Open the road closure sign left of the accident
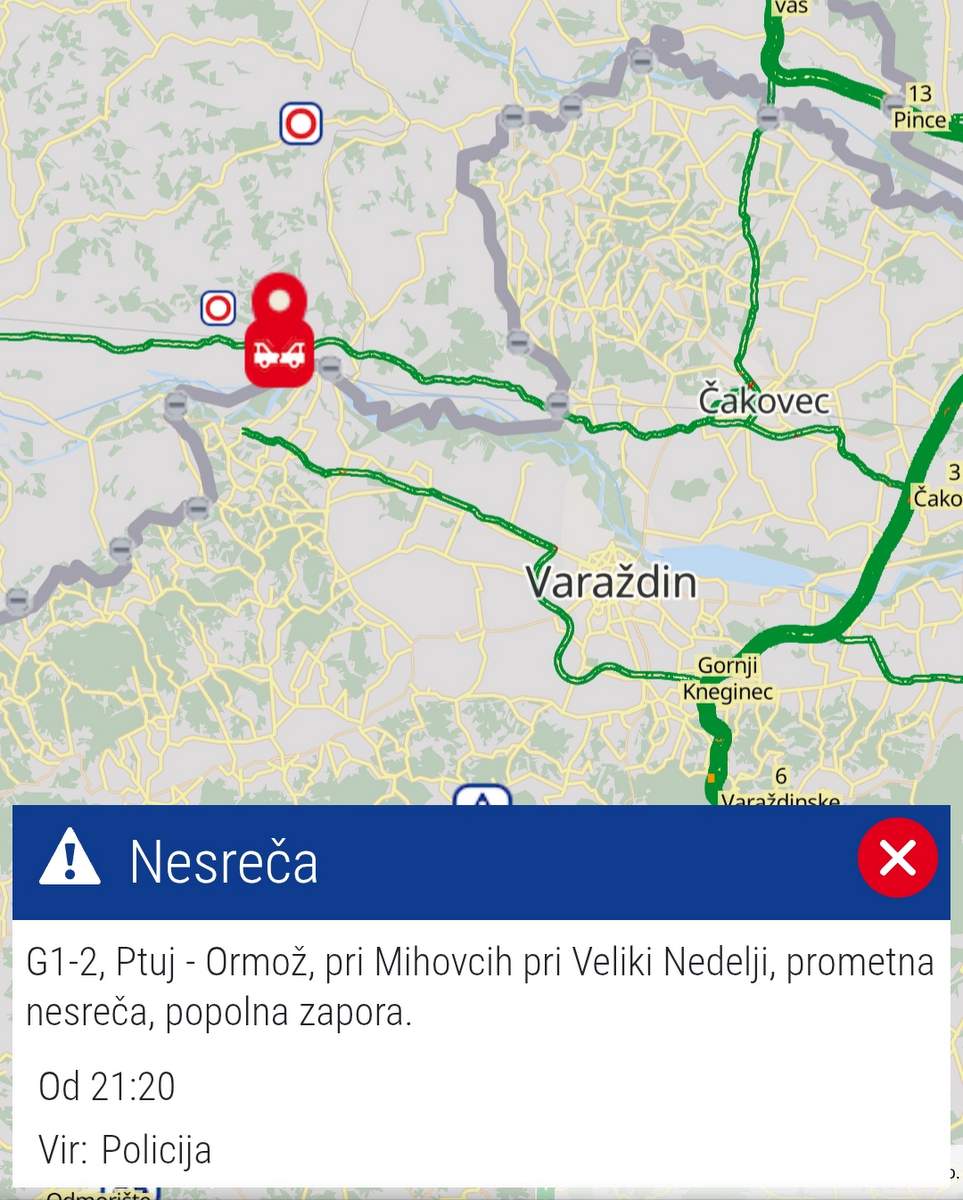 pyautogui.click(x=216, y=309)
